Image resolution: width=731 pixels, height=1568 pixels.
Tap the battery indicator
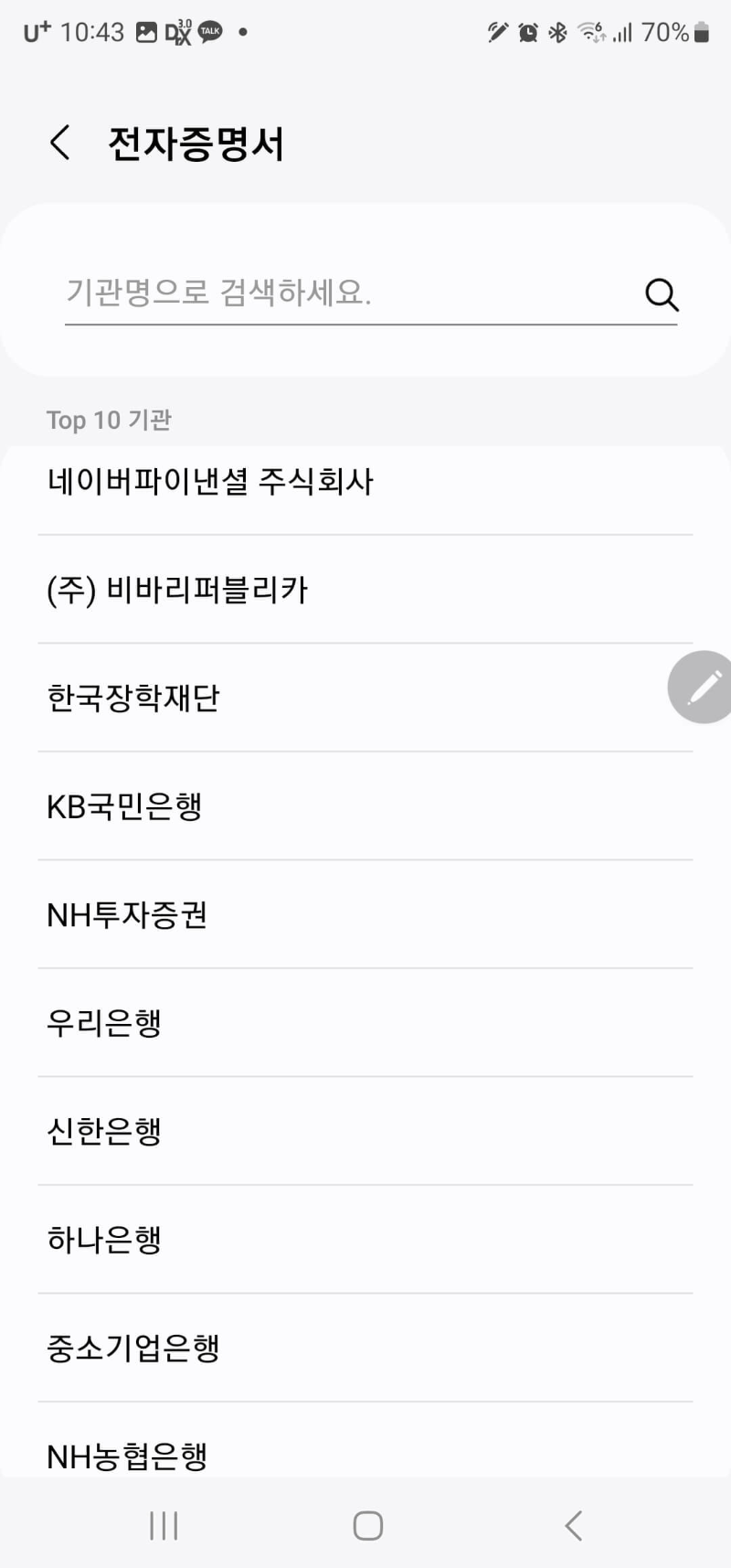[x=700, y=32]
